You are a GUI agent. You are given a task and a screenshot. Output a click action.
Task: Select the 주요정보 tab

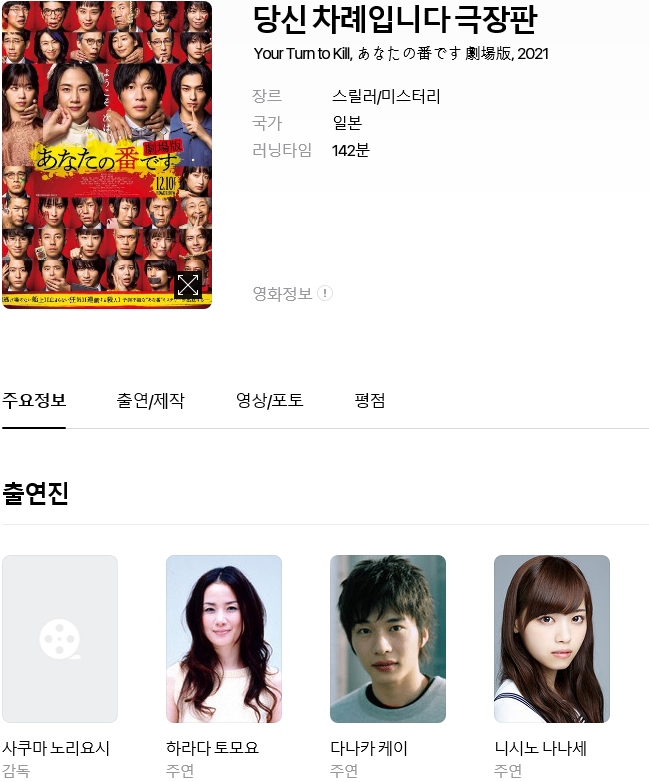pyautogui.click(x=34, y=401)
